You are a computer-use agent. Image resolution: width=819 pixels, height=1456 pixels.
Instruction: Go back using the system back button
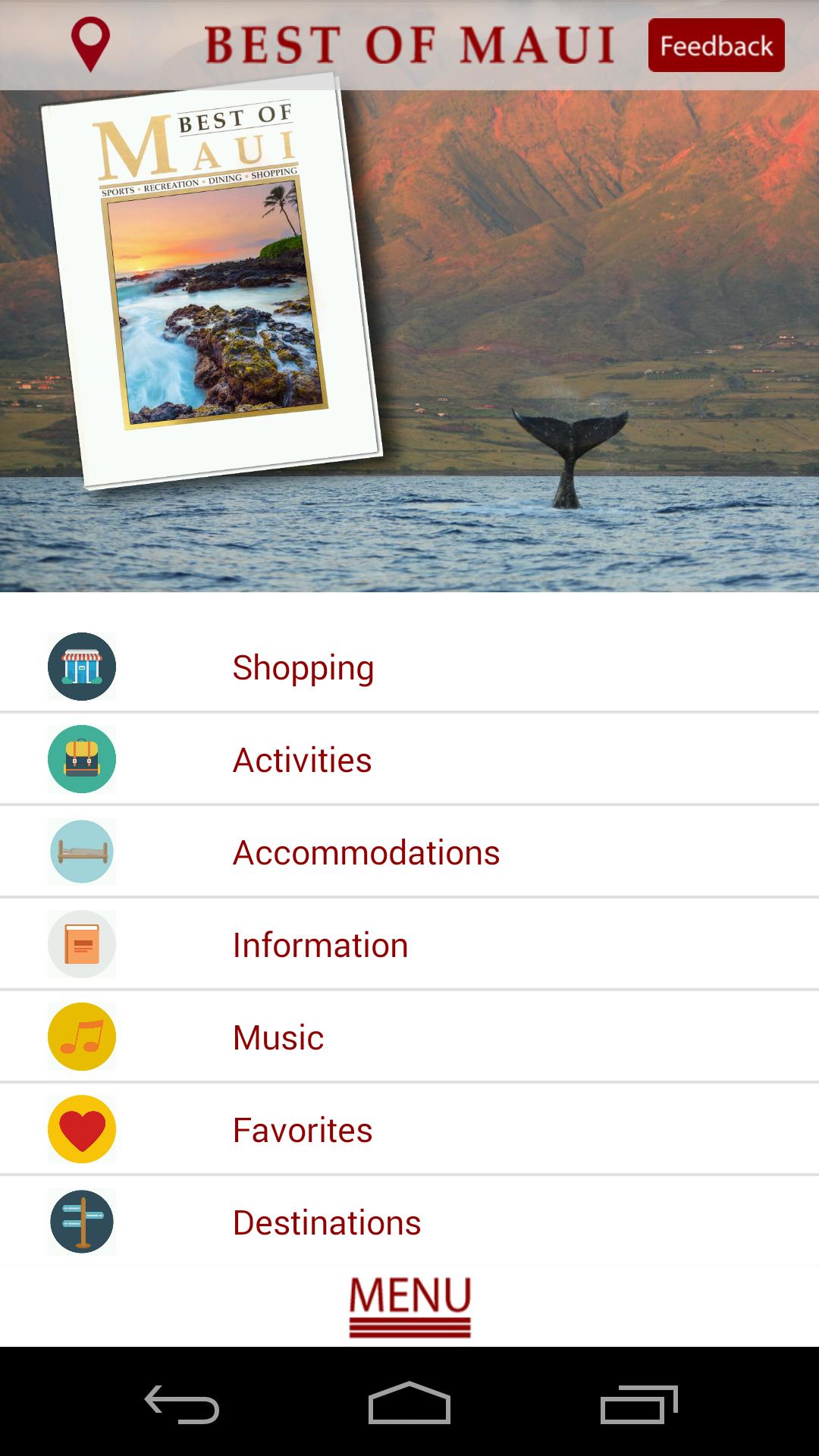(182, 1404)
